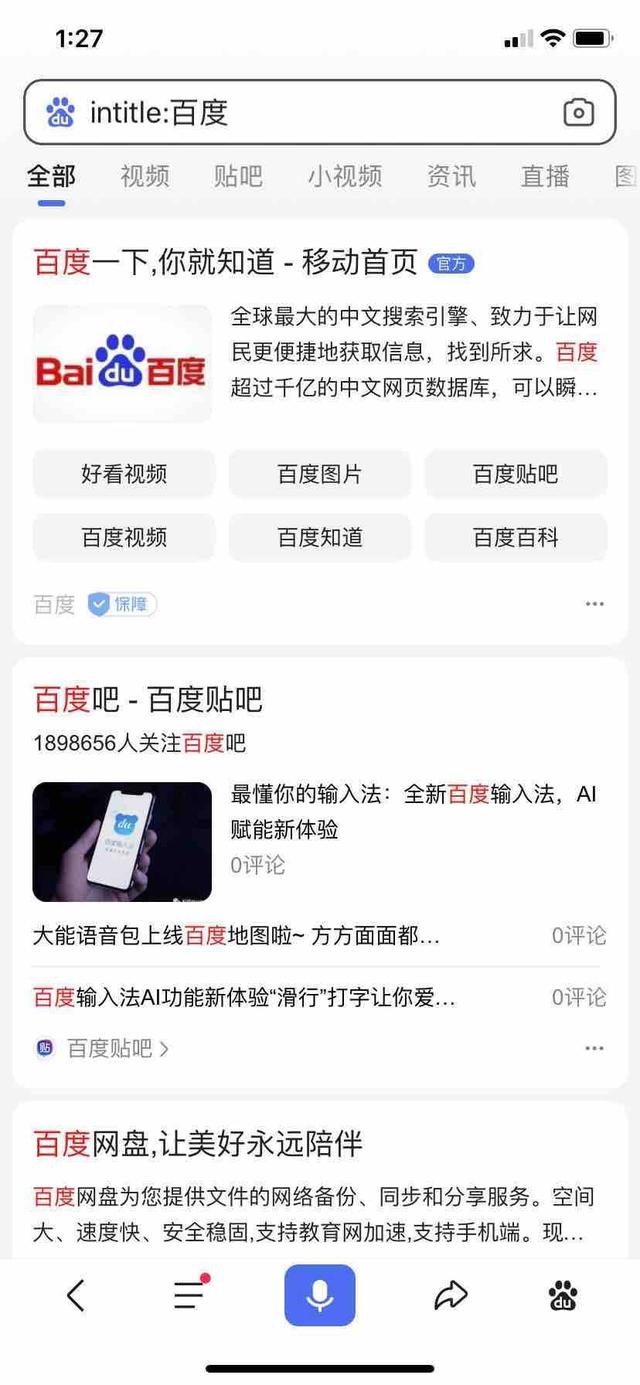Open the 百度吧 - 百度贴吧 result
This screenshot has width=640, height=1385.
(148, 700)
